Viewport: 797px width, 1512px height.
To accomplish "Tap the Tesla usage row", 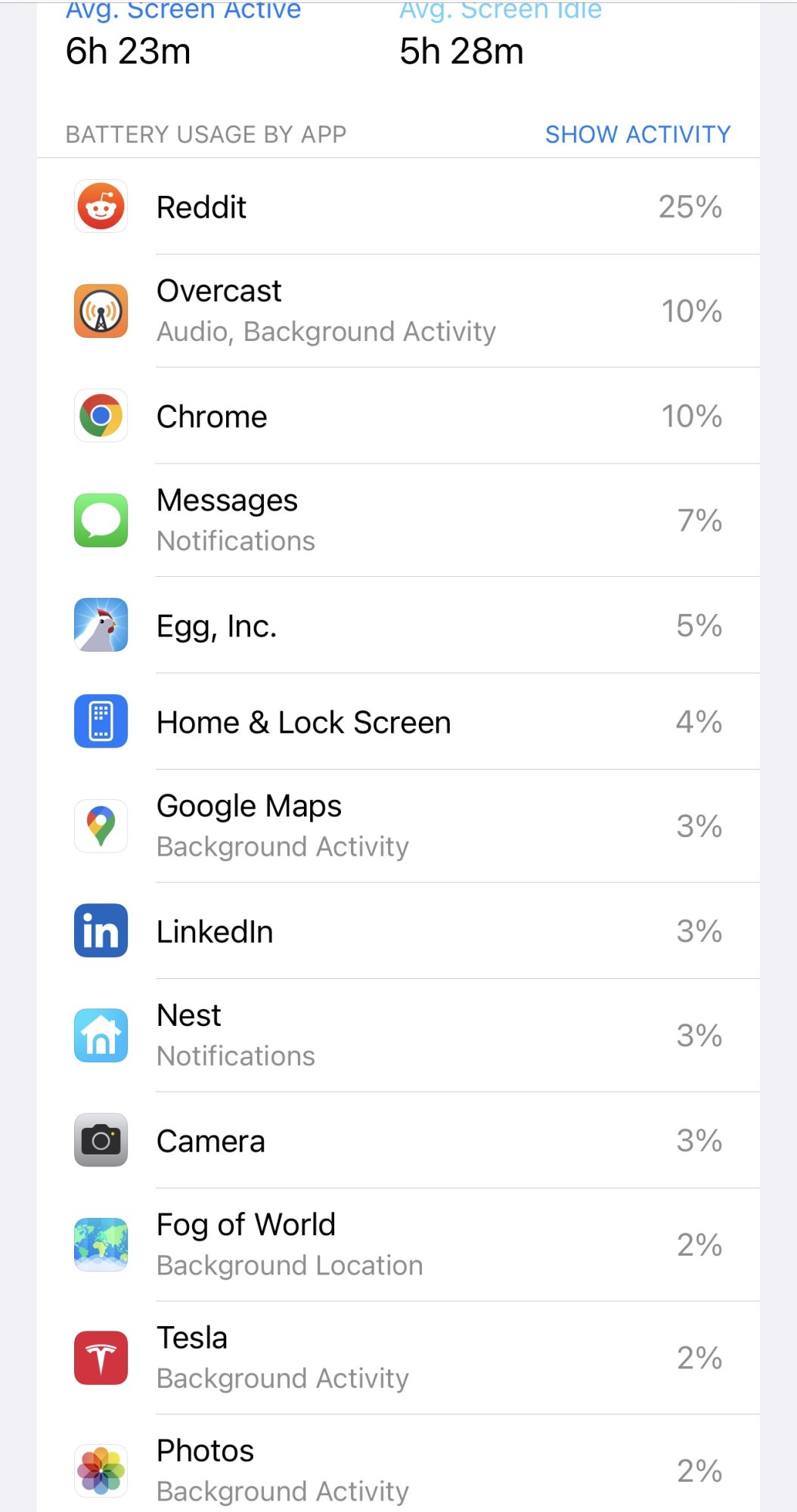I will click(x=398, y=1359).
